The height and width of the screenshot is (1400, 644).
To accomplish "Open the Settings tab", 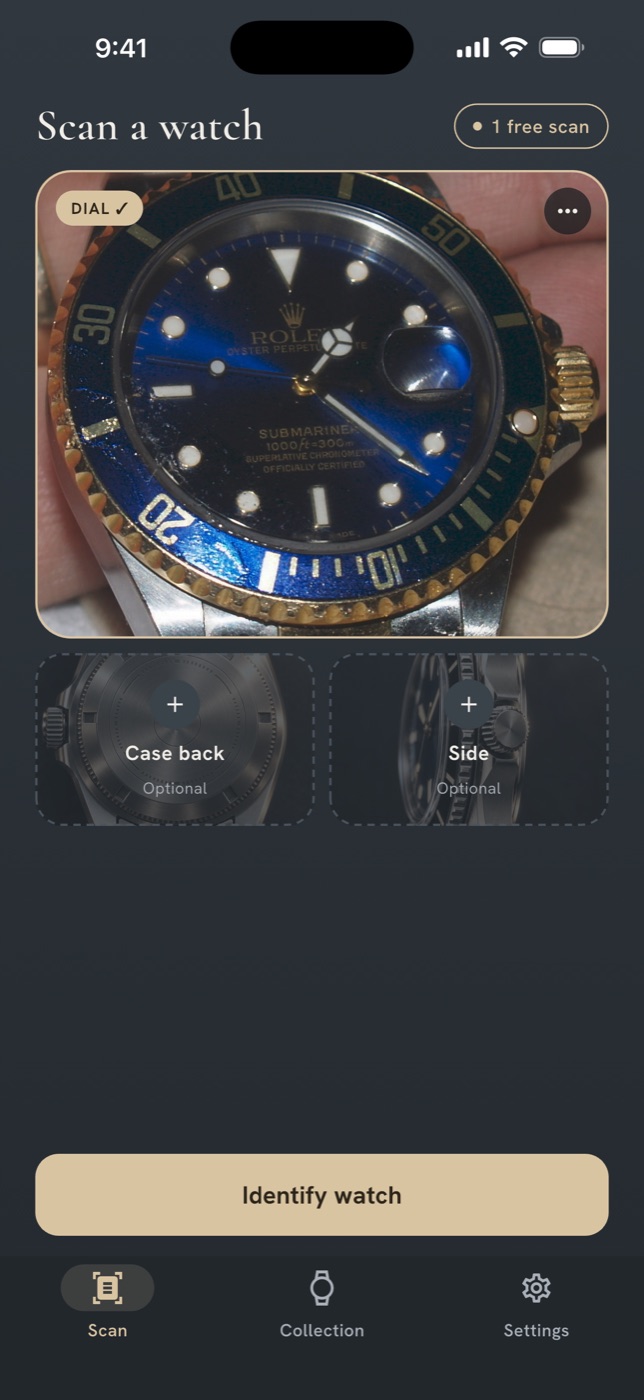I will tap(536, 1304).
